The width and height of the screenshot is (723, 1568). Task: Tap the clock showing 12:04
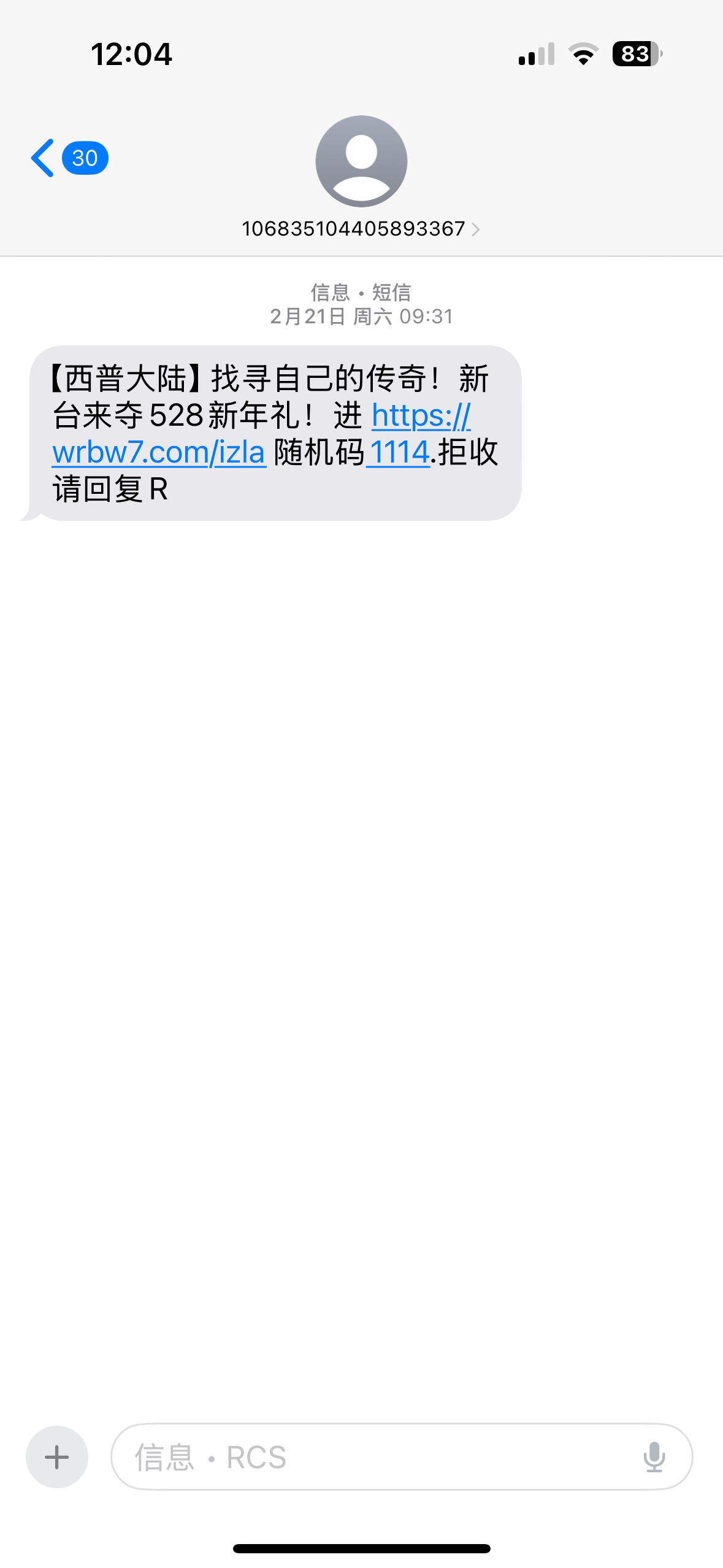[132, 55]
